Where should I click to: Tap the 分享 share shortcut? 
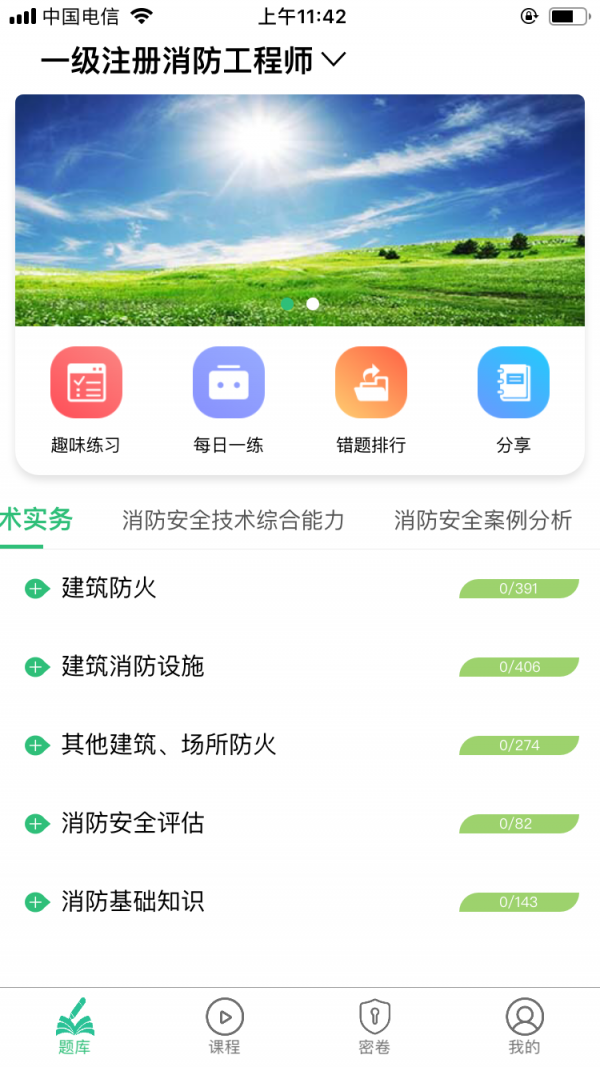[x=513, y=400]
